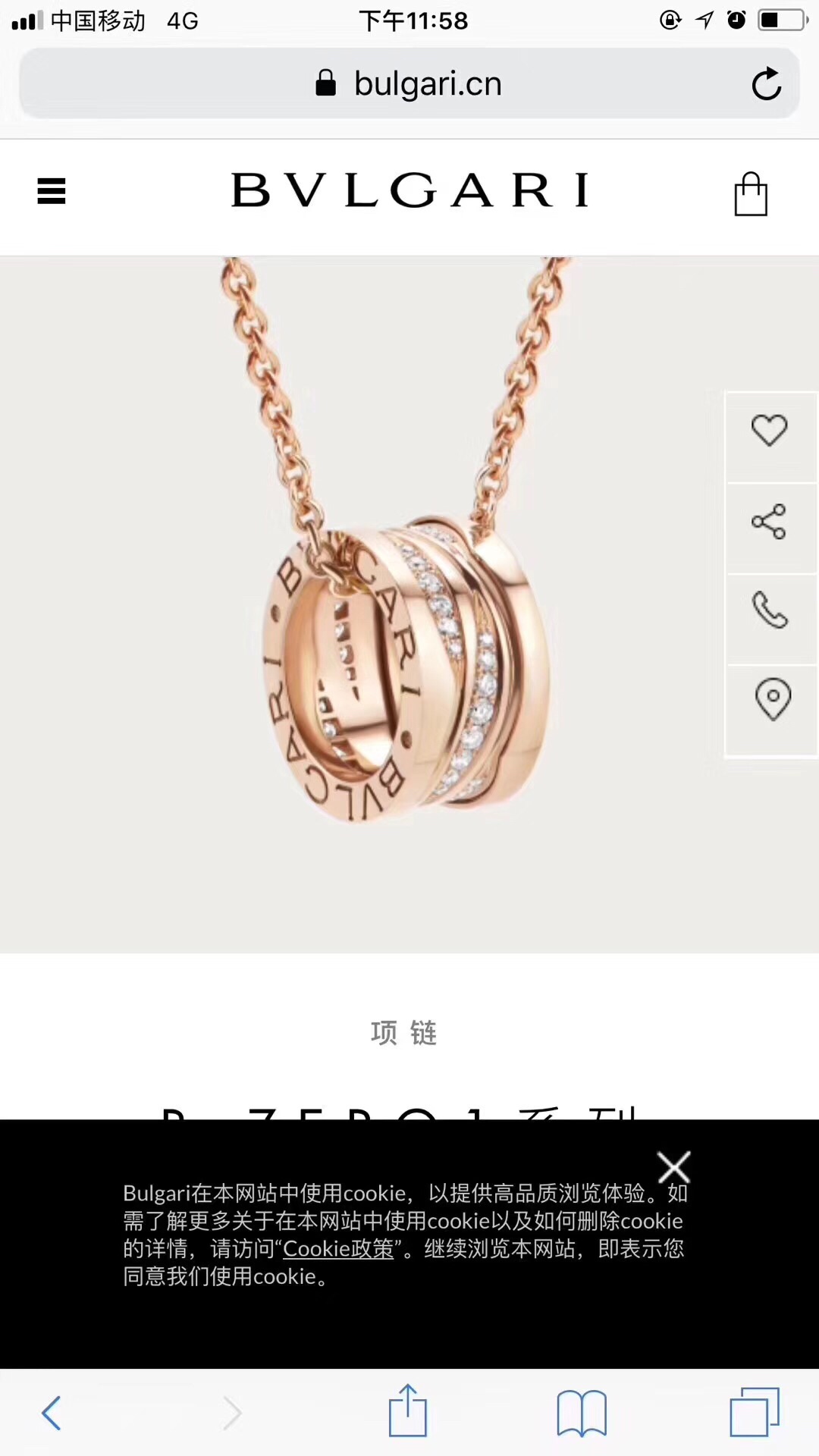Open the hamburger menu

[x=52, y=191]
